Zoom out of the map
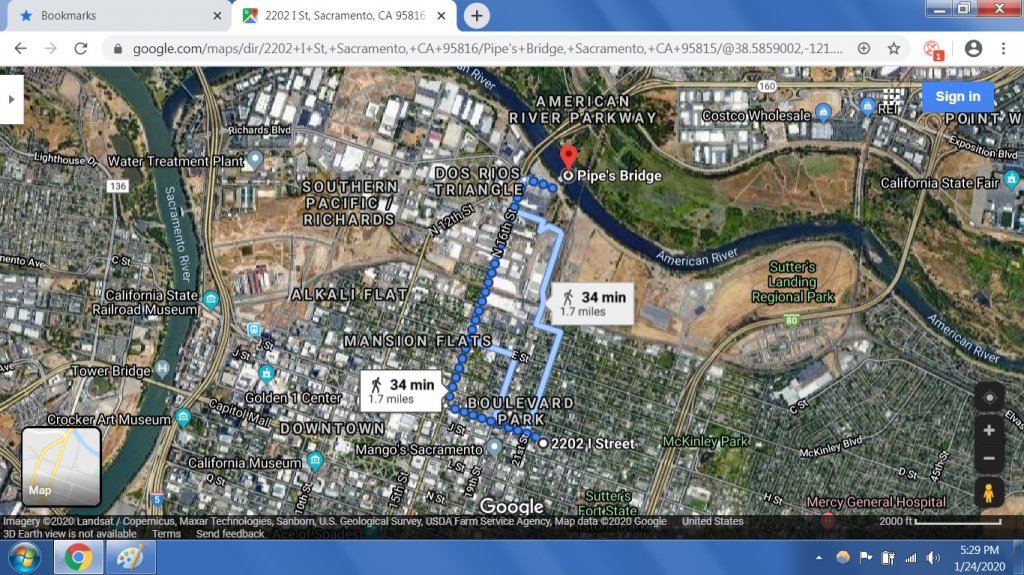Viewport: 1024px width, 575px height. pyautogui.click(x=989, y=459)
